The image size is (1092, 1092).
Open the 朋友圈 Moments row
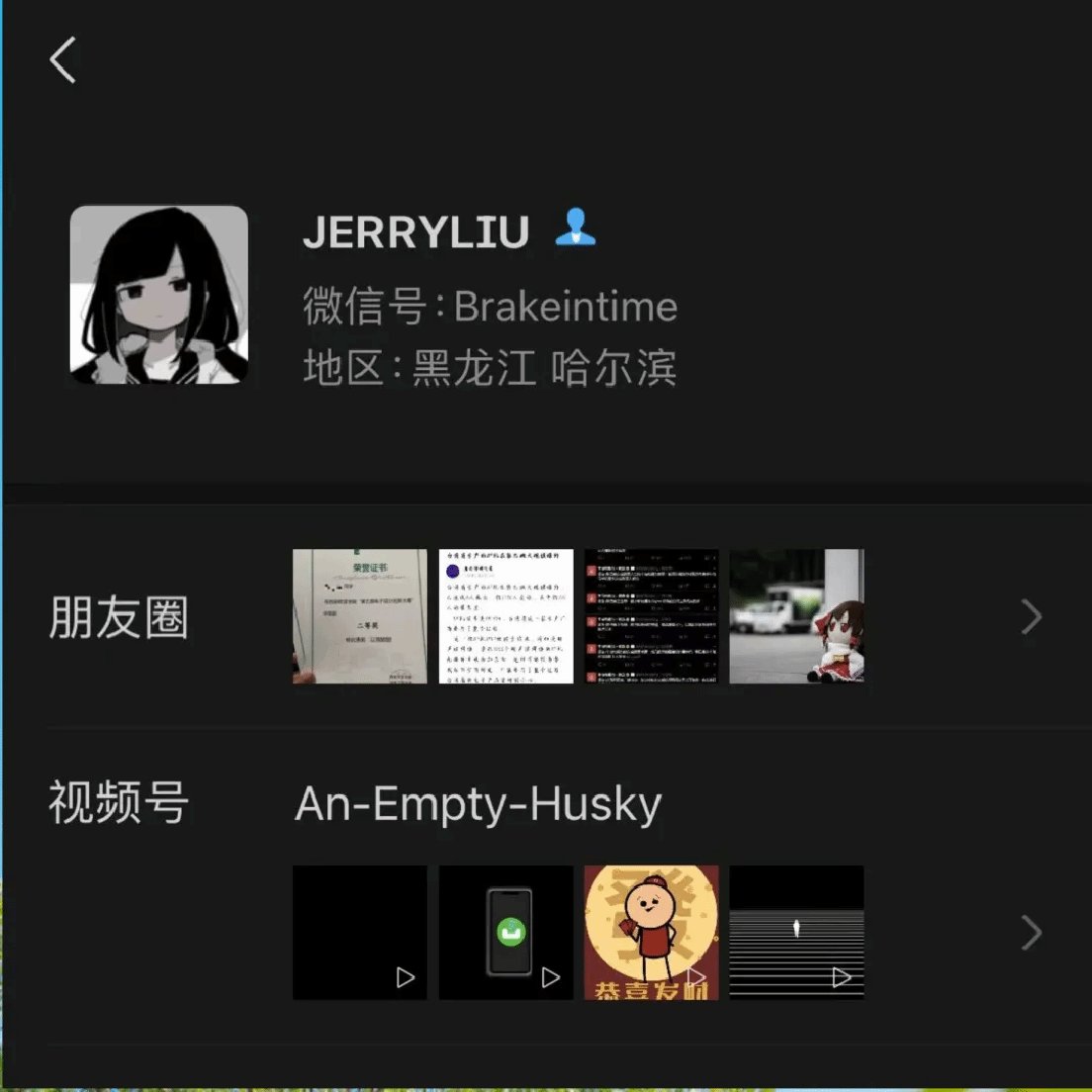tap(119, 617)
